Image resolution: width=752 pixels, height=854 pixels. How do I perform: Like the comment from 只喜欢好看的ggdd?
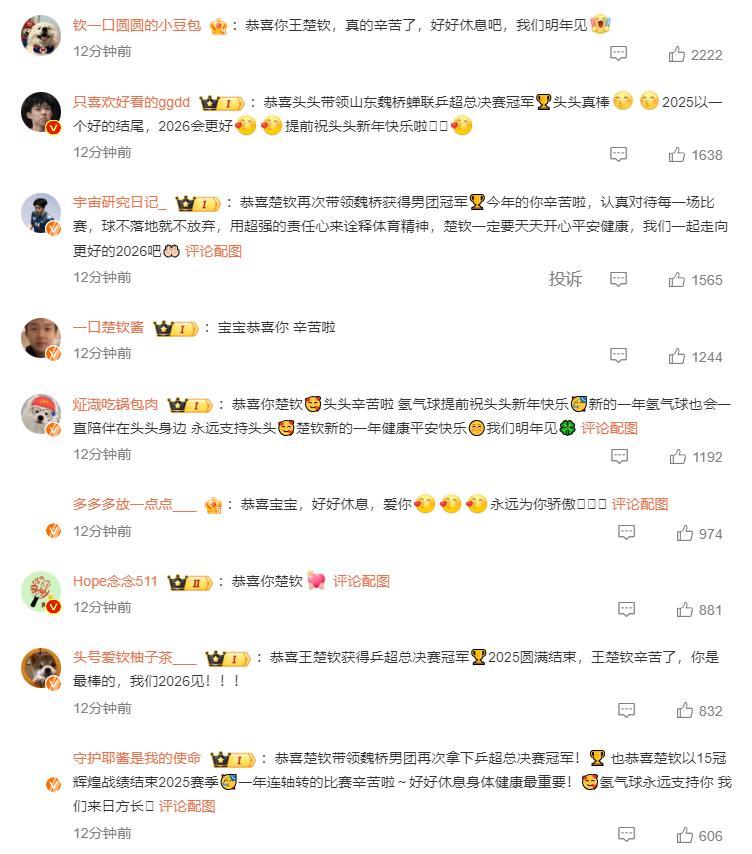tap(678, 154)
